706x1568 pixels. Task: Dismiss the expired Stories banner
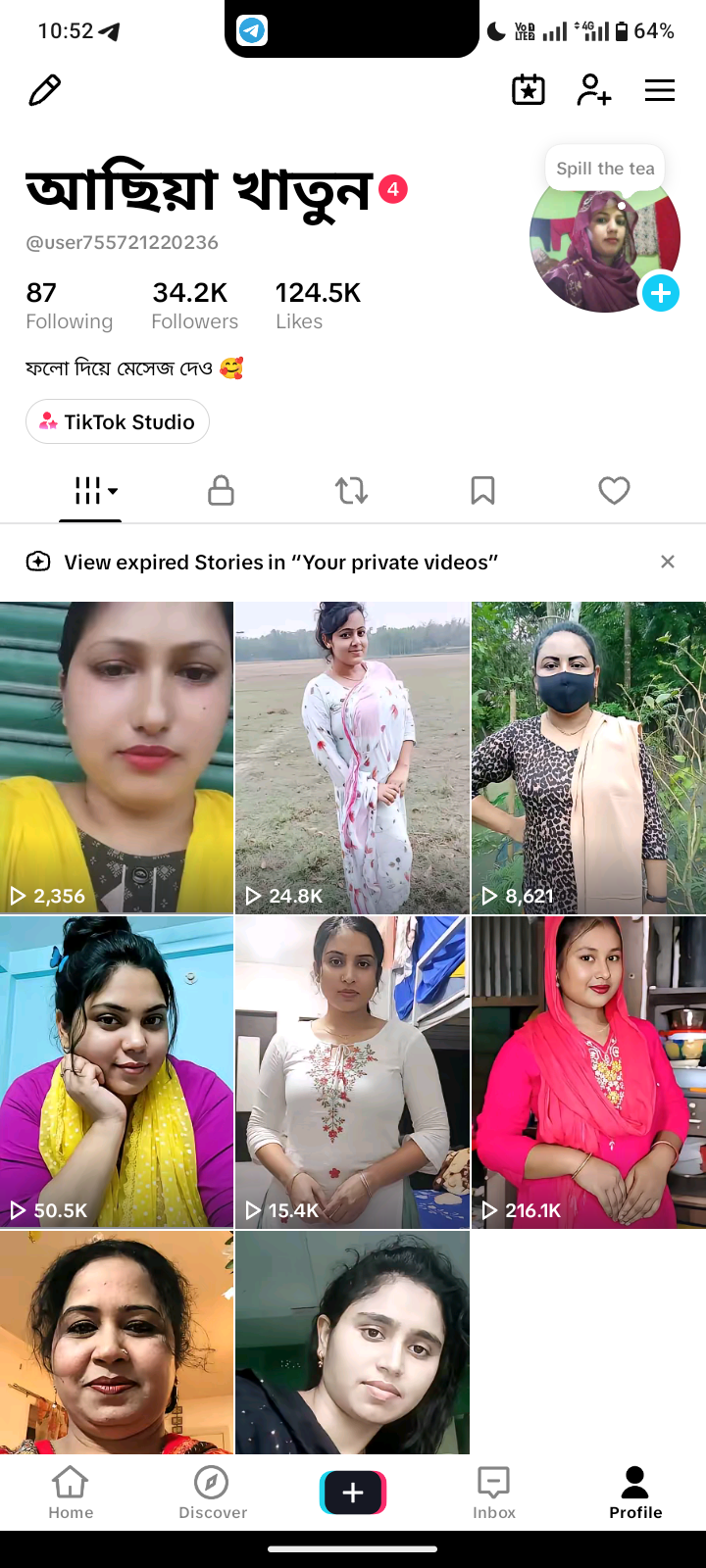click(668, 562)
